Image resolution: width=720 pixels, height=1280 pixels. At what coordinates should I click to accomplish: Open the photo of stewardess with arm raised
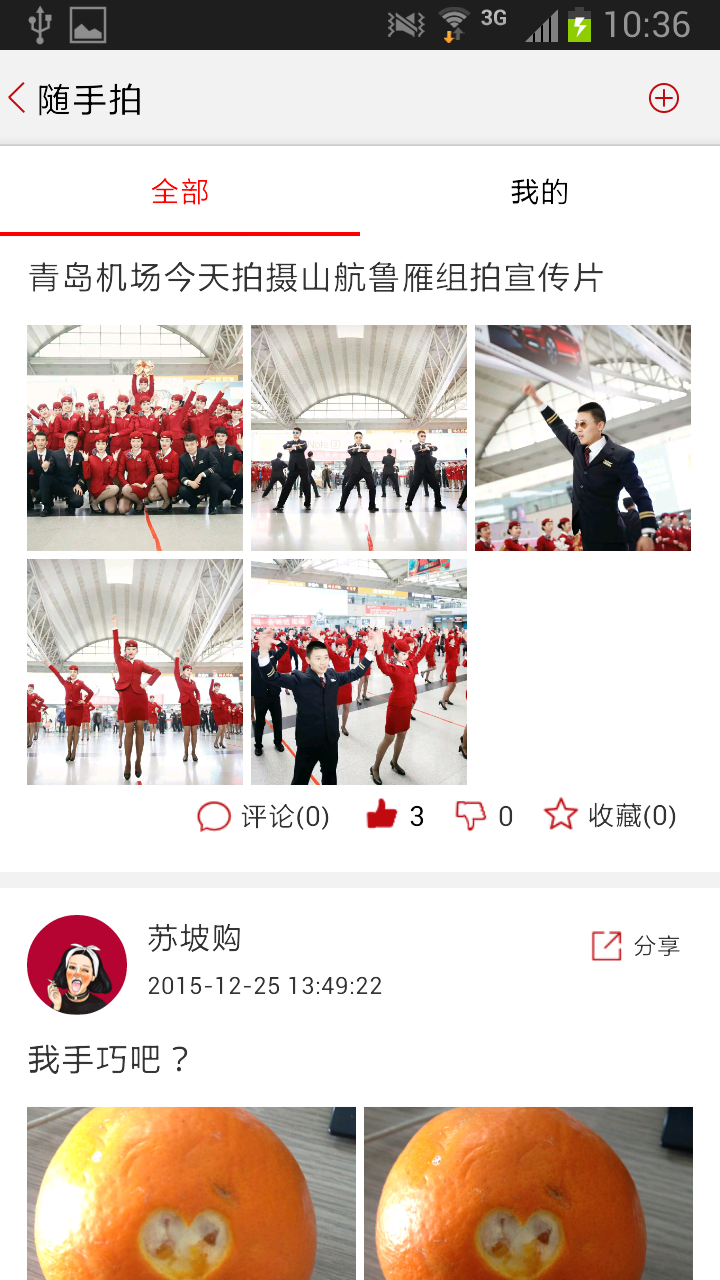(x=135, y=672)
